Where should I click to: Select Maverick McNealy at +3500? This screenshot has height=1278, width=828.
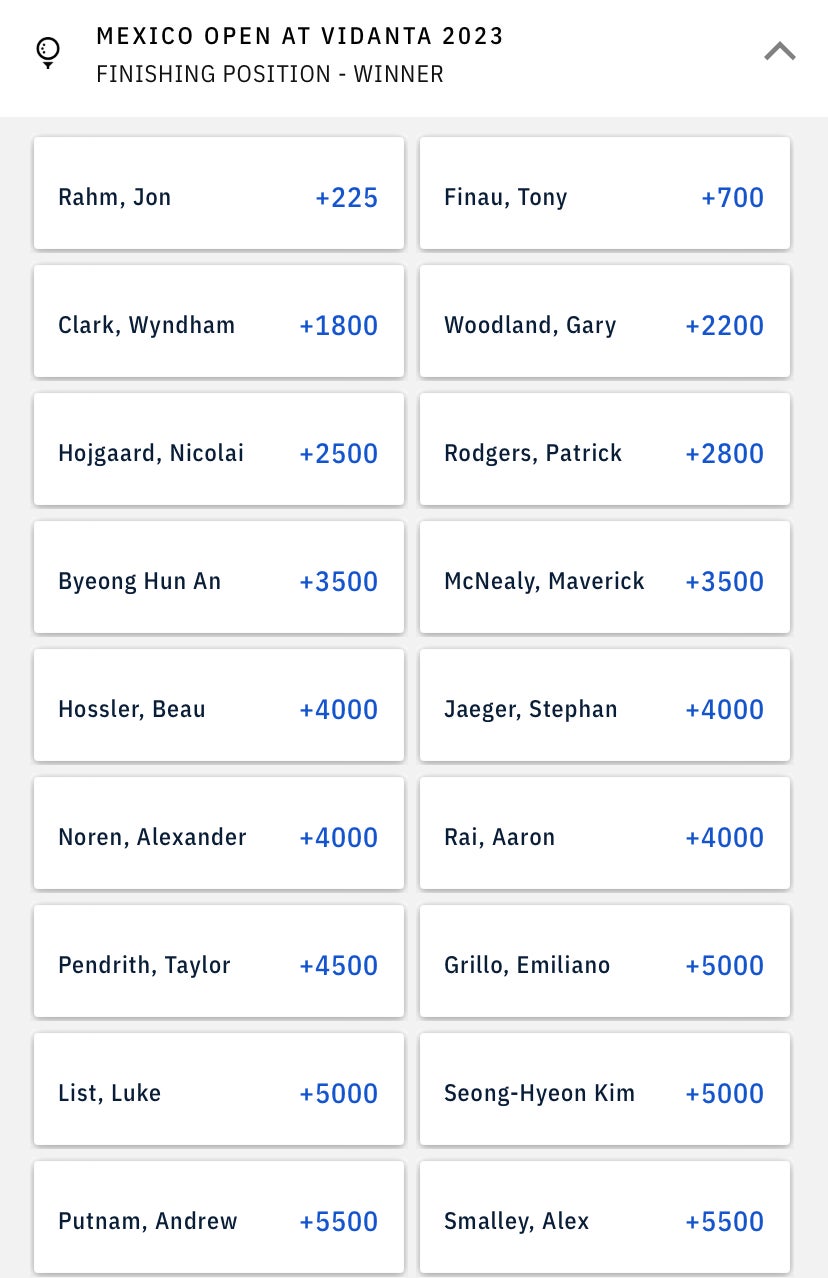pos(604,581)
